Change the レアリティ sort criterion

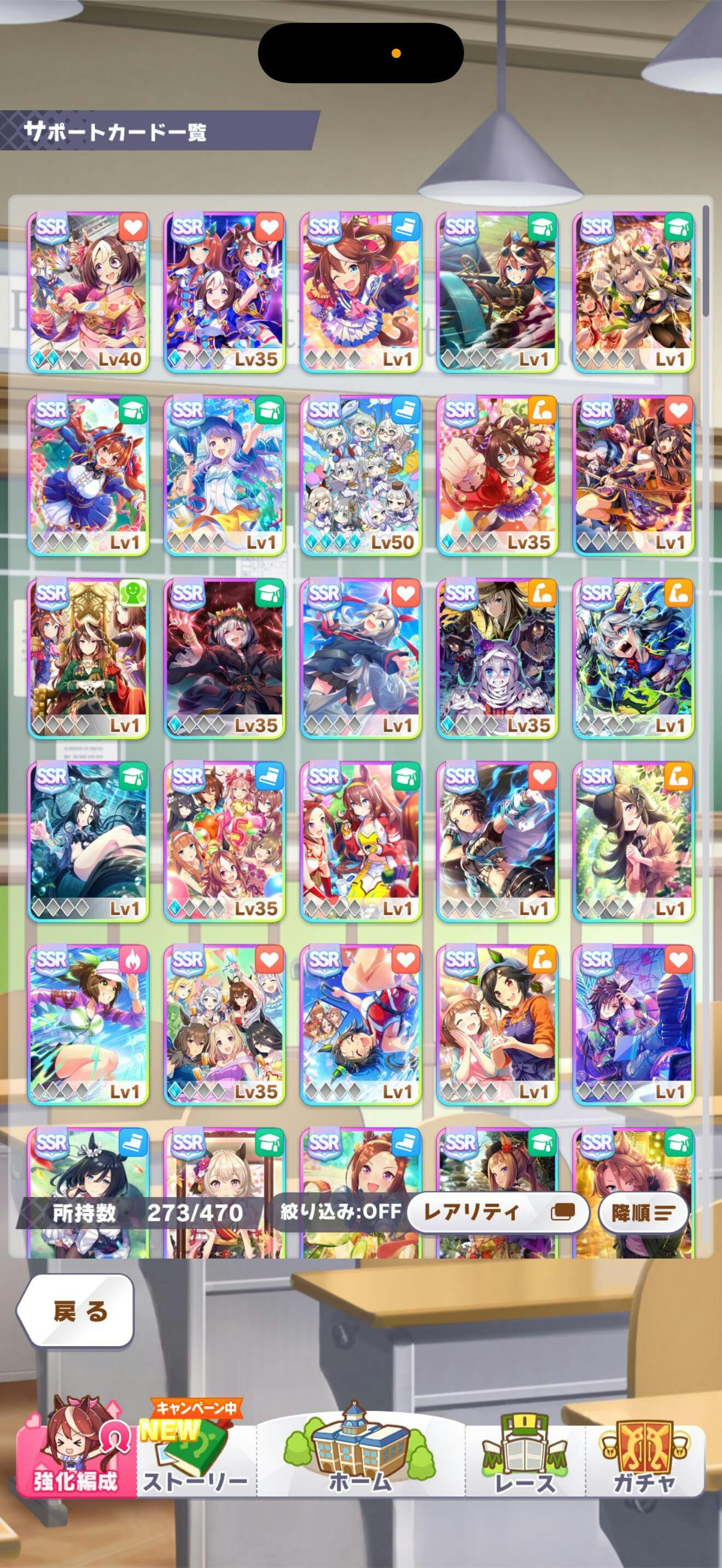point(497,1212)
